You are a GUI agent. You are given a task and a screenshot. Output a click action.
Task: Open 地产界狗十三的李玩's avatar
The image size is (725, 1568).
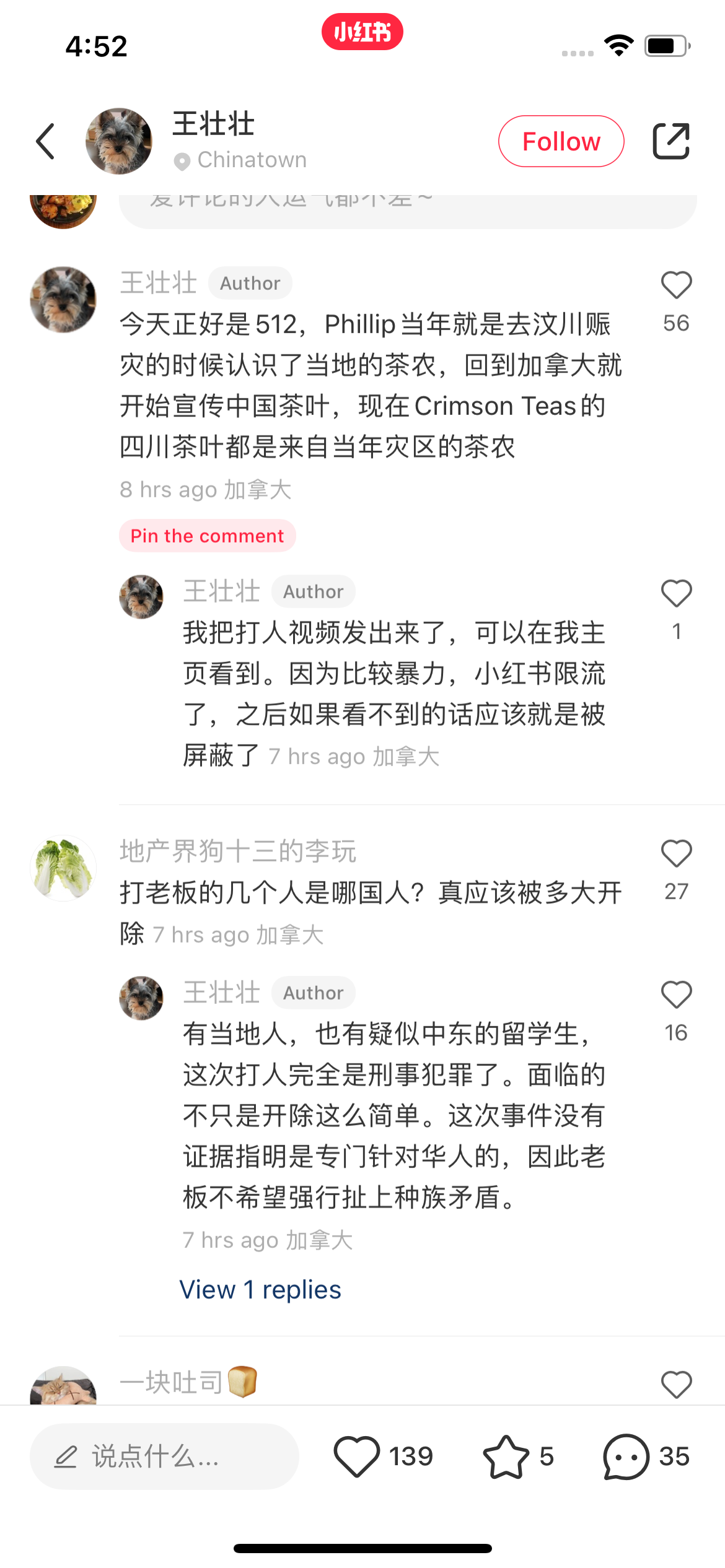click(63, 868)
